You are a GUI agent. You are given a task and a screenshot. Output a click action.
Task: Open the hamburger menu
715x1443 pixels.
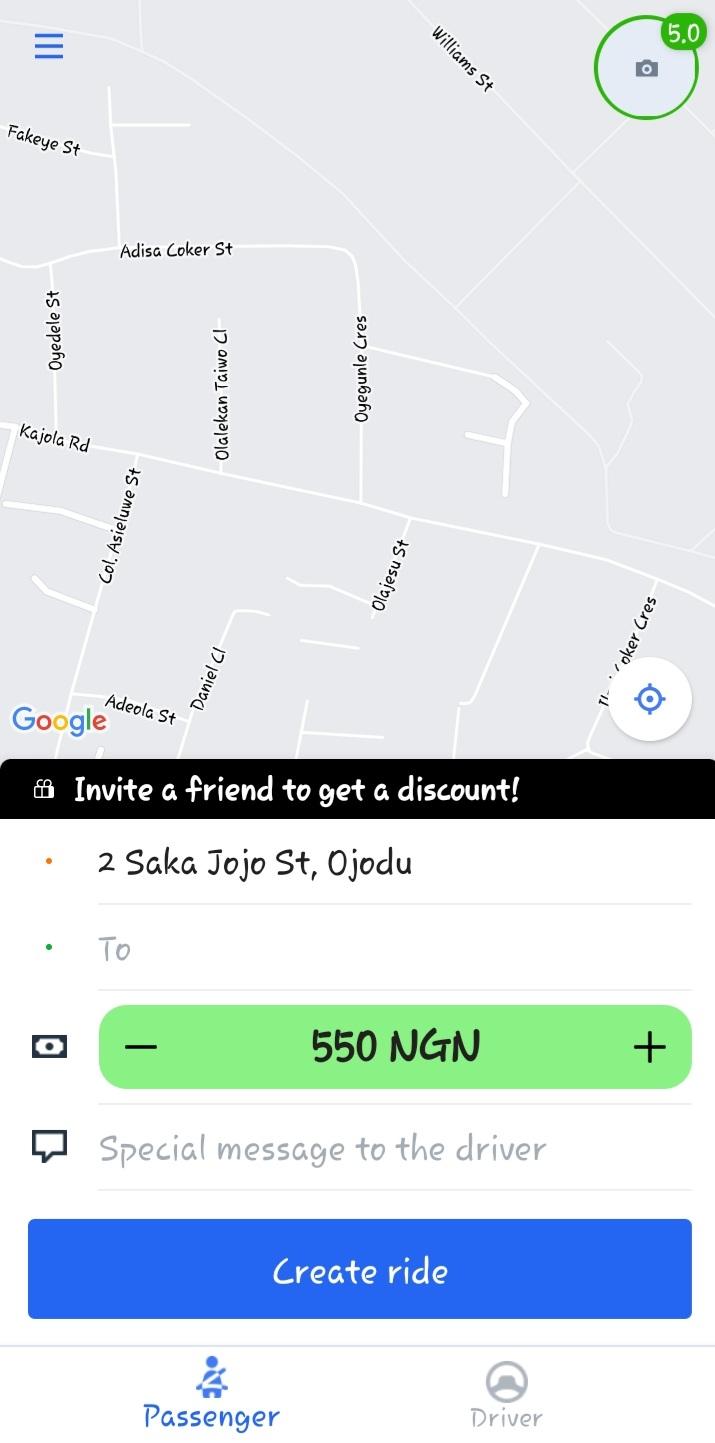(x=49, y=46)
